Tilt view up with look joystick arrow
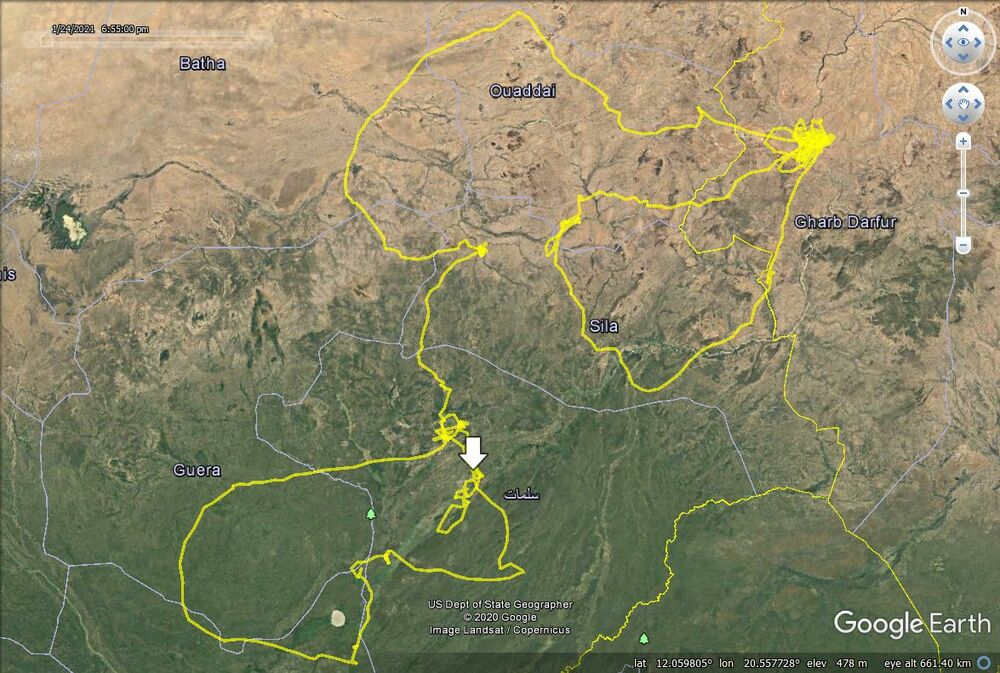 pyautogui.click(x=963, y=28)
